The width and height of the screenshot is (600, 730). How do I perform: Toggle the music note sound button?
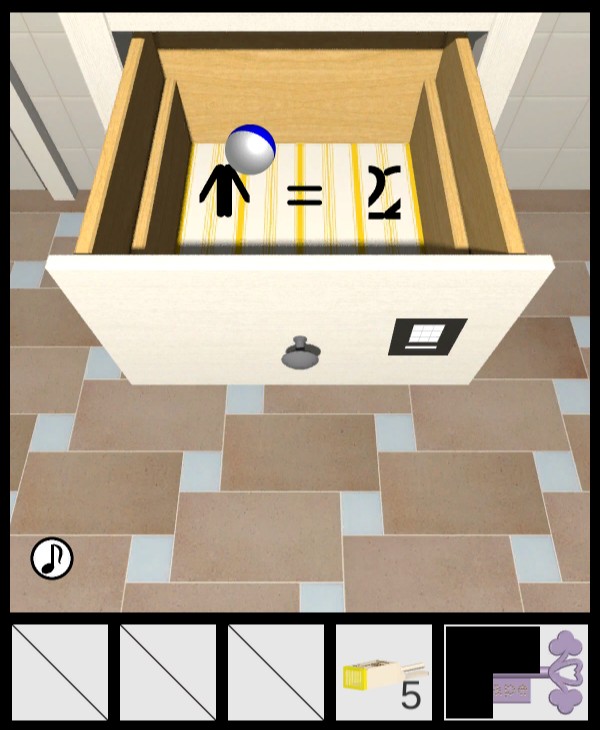point(51,558)
